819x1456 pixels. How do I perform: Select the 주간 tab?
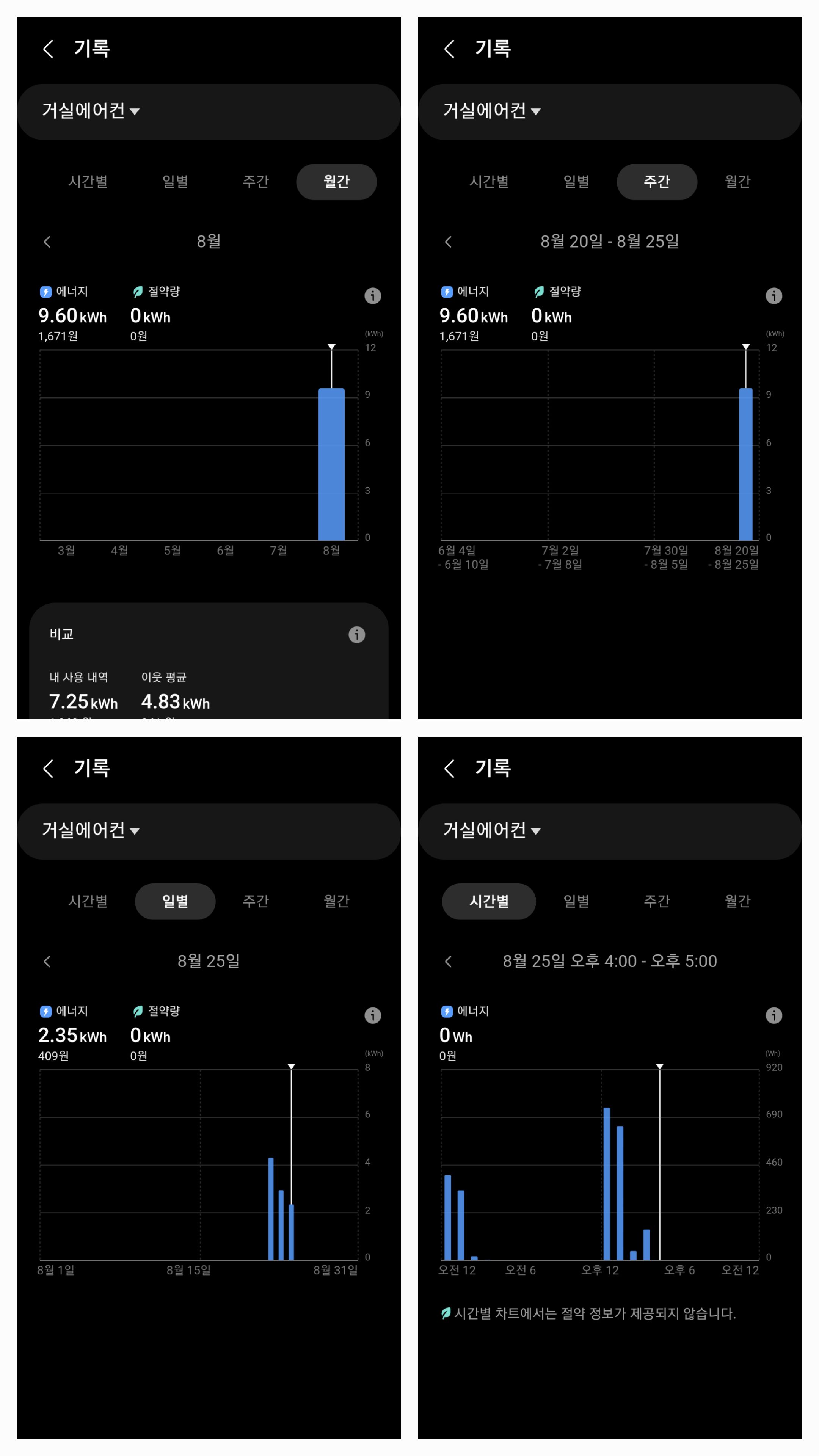(657, 182)
